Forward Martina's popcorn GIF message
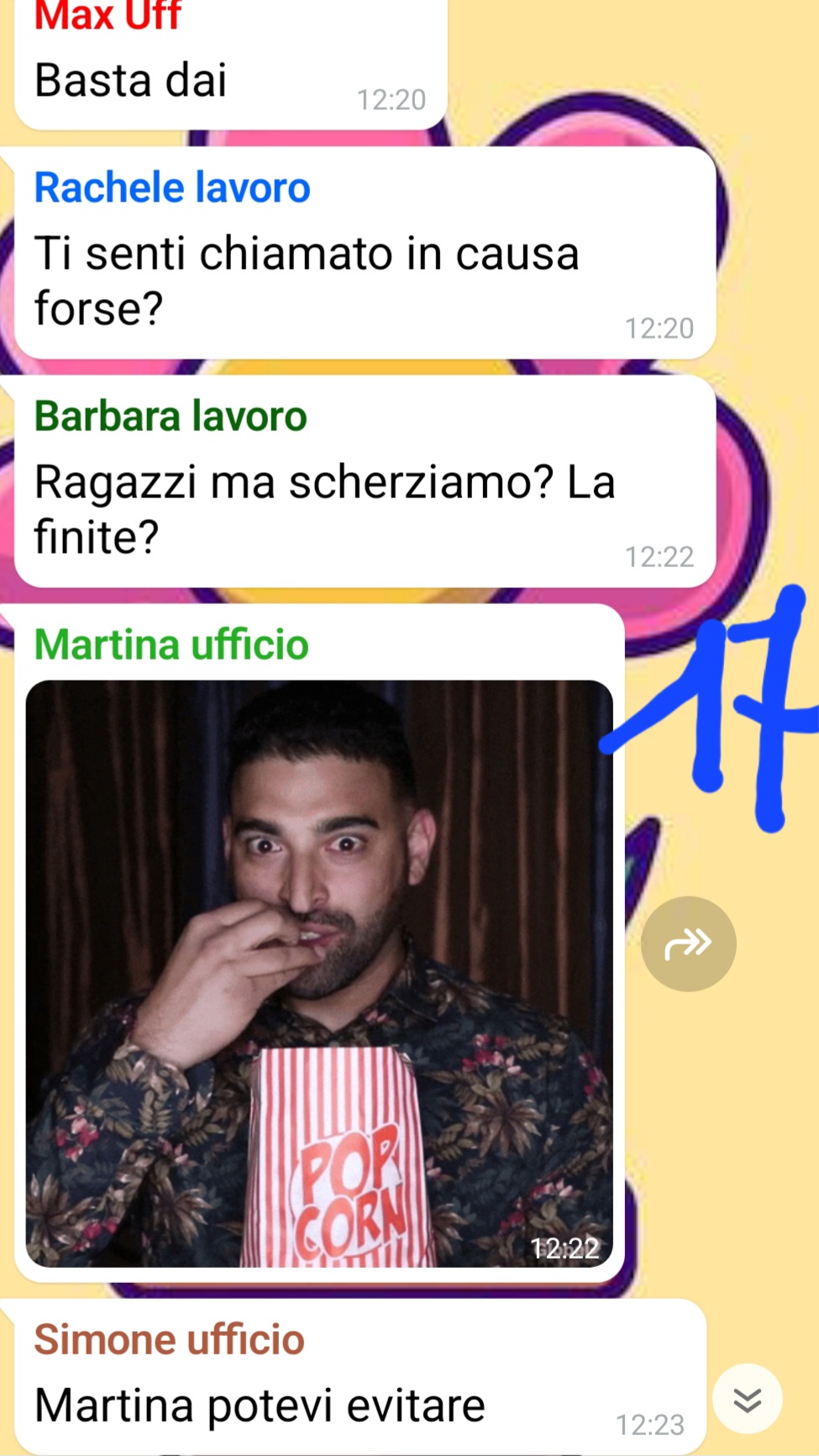Image resolution: width=819 pixels, height=1456 pixels. click(x=688, y=944)
